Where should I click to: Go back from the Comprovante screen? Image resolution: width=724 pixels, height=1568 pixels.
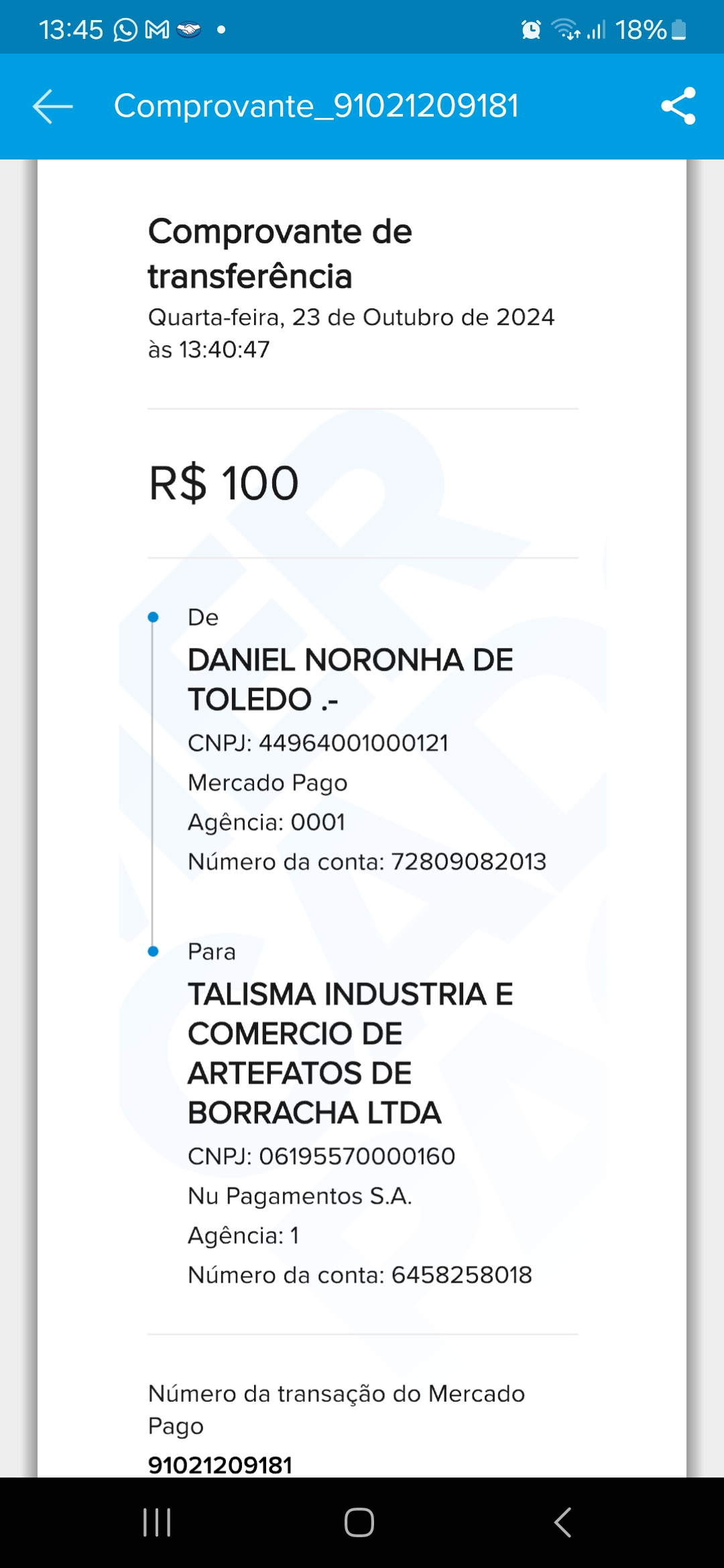click(x=52, y=106)
